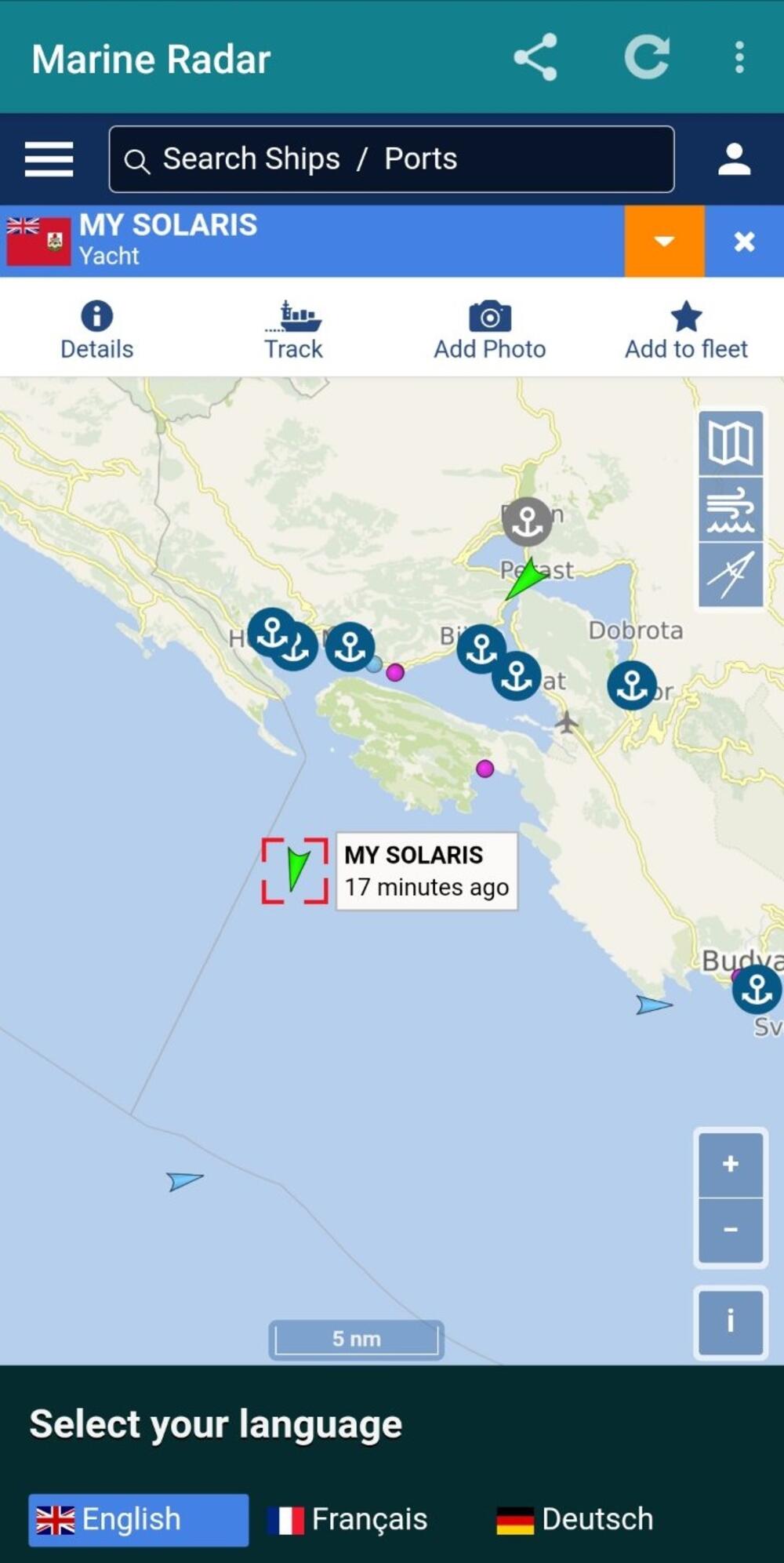
Task: Refresh the map data
Action: pyautogui.click(x=647, y=57)
